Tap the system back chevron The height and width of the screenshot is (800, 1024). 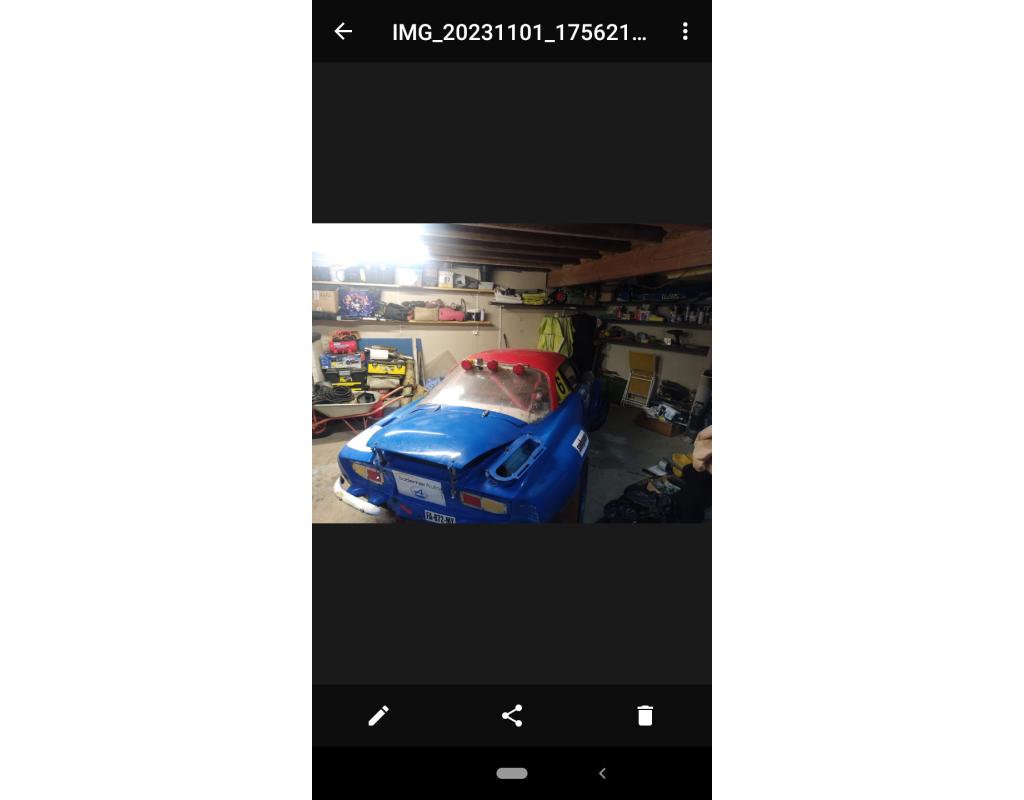(602, 773)
